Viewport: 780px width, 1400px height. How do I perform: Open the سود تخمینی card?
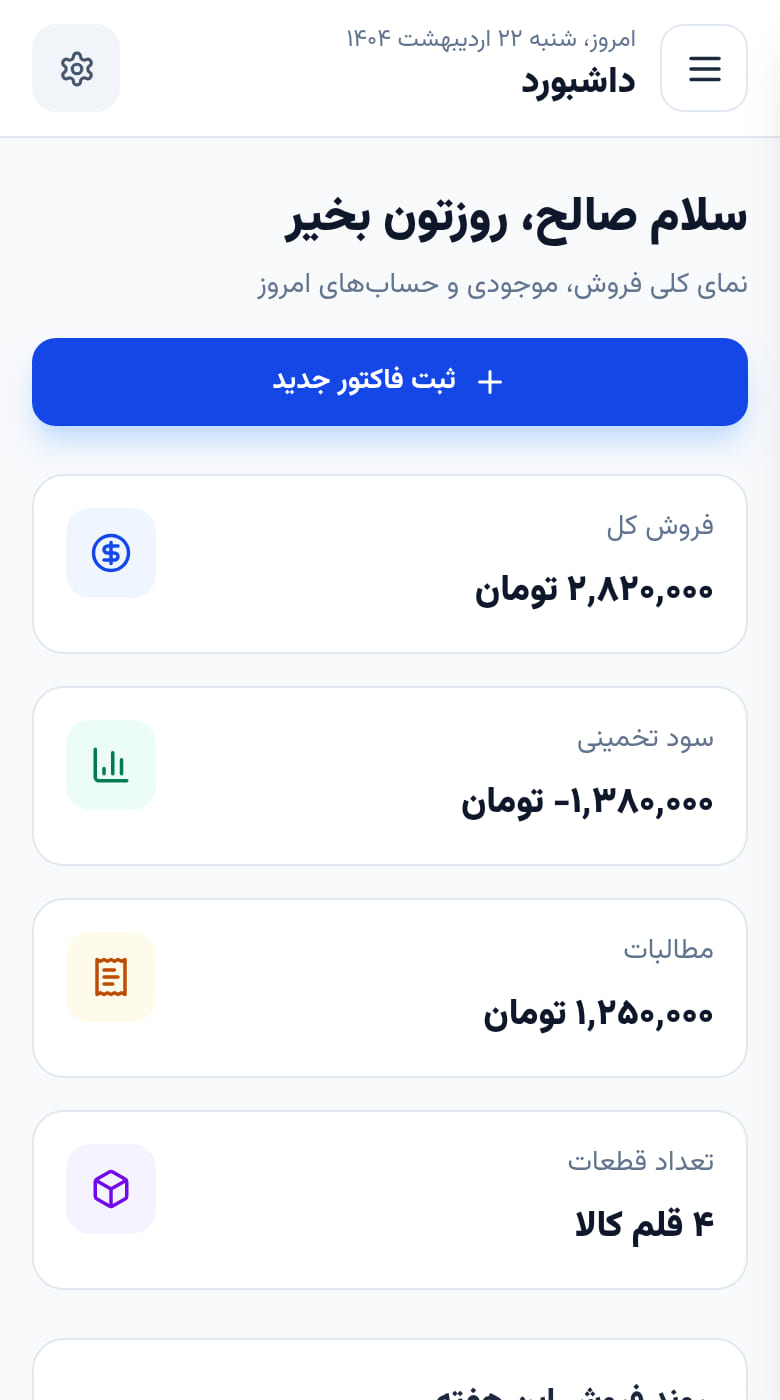pyautogui.click(x=390, y=776)
